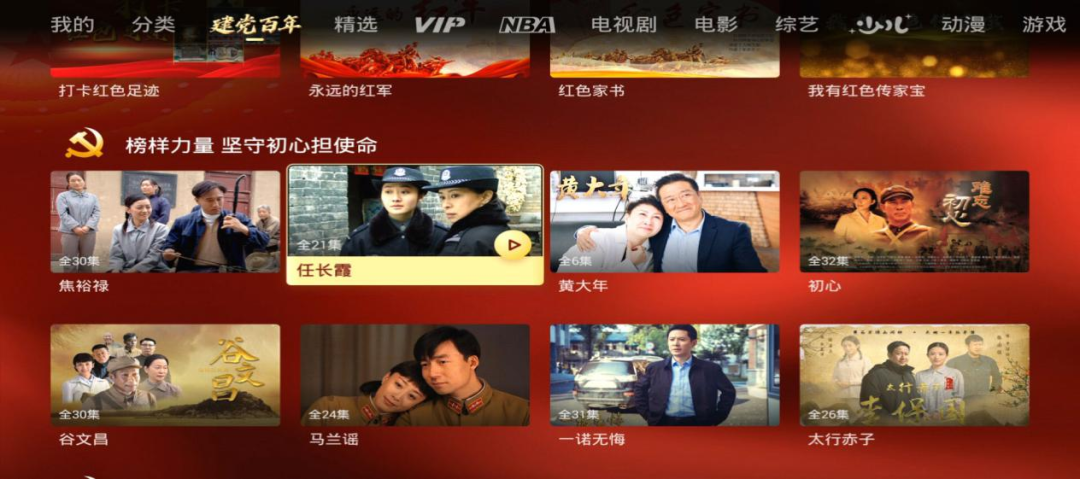Switch to the 电影 tab

(x=716, y=25)
